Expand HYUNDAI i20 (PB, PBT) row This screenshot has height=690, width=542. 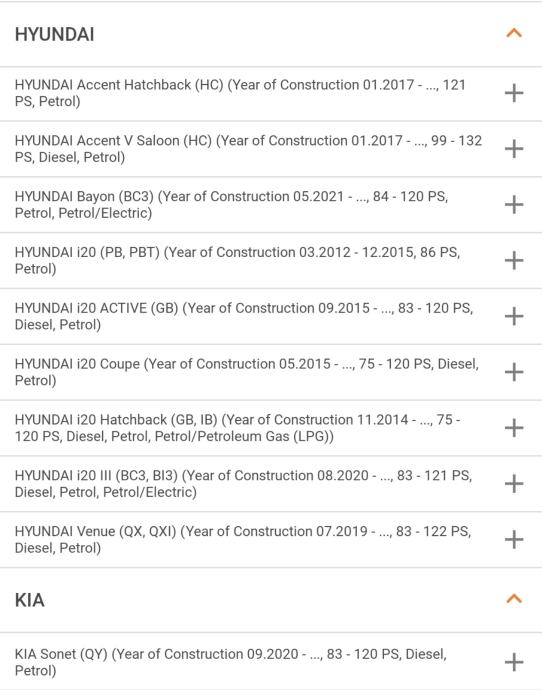pos(514,261)
